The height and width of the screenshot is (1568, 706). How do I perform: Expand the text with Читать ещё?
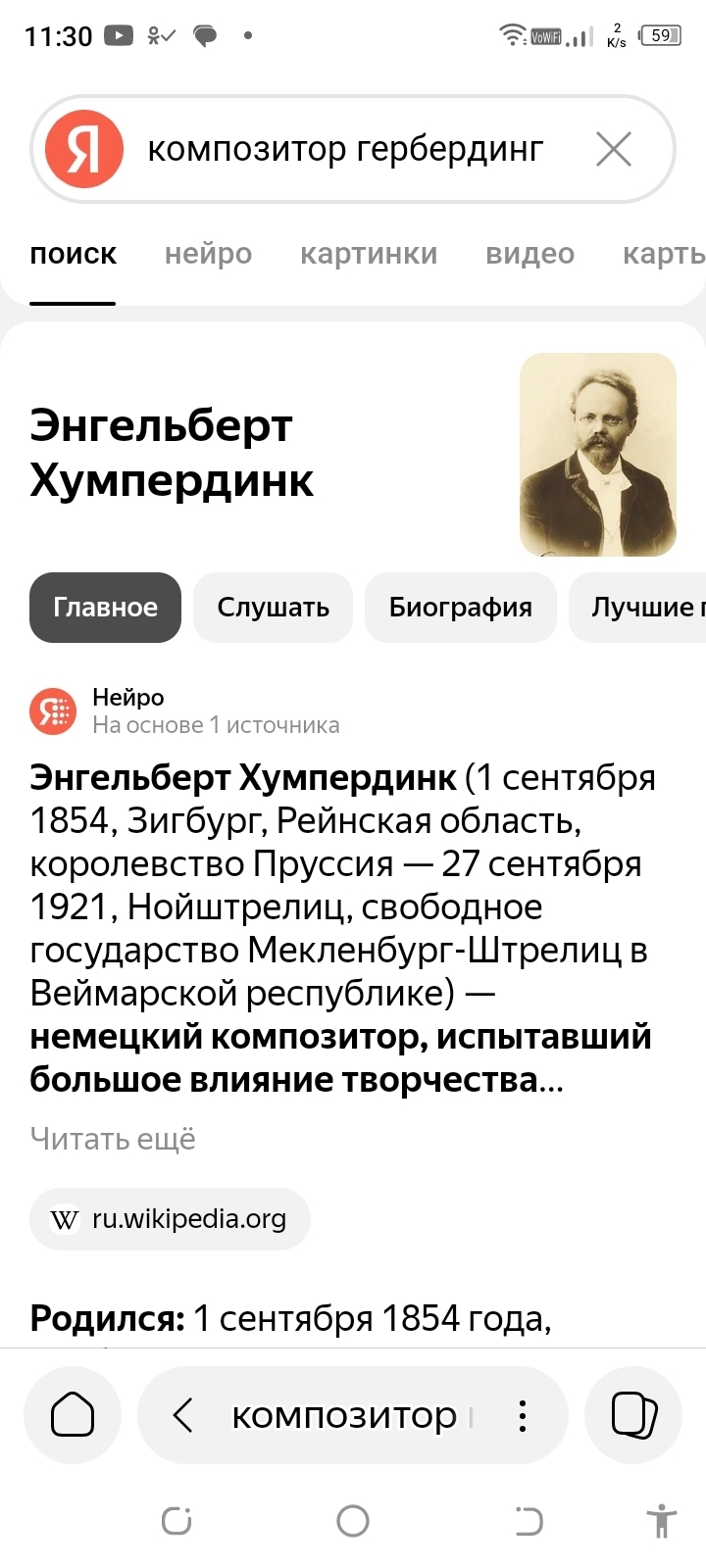113,1139
